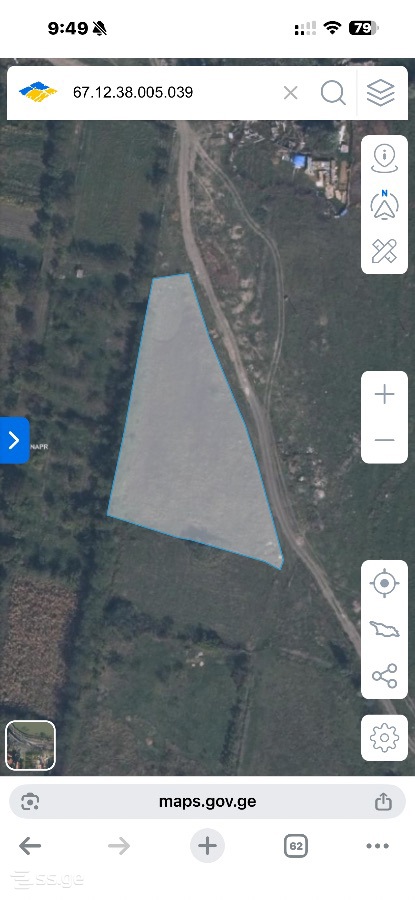Clear the cadastral code in the search box
The image size is (415, 900).
coord(290,92)
